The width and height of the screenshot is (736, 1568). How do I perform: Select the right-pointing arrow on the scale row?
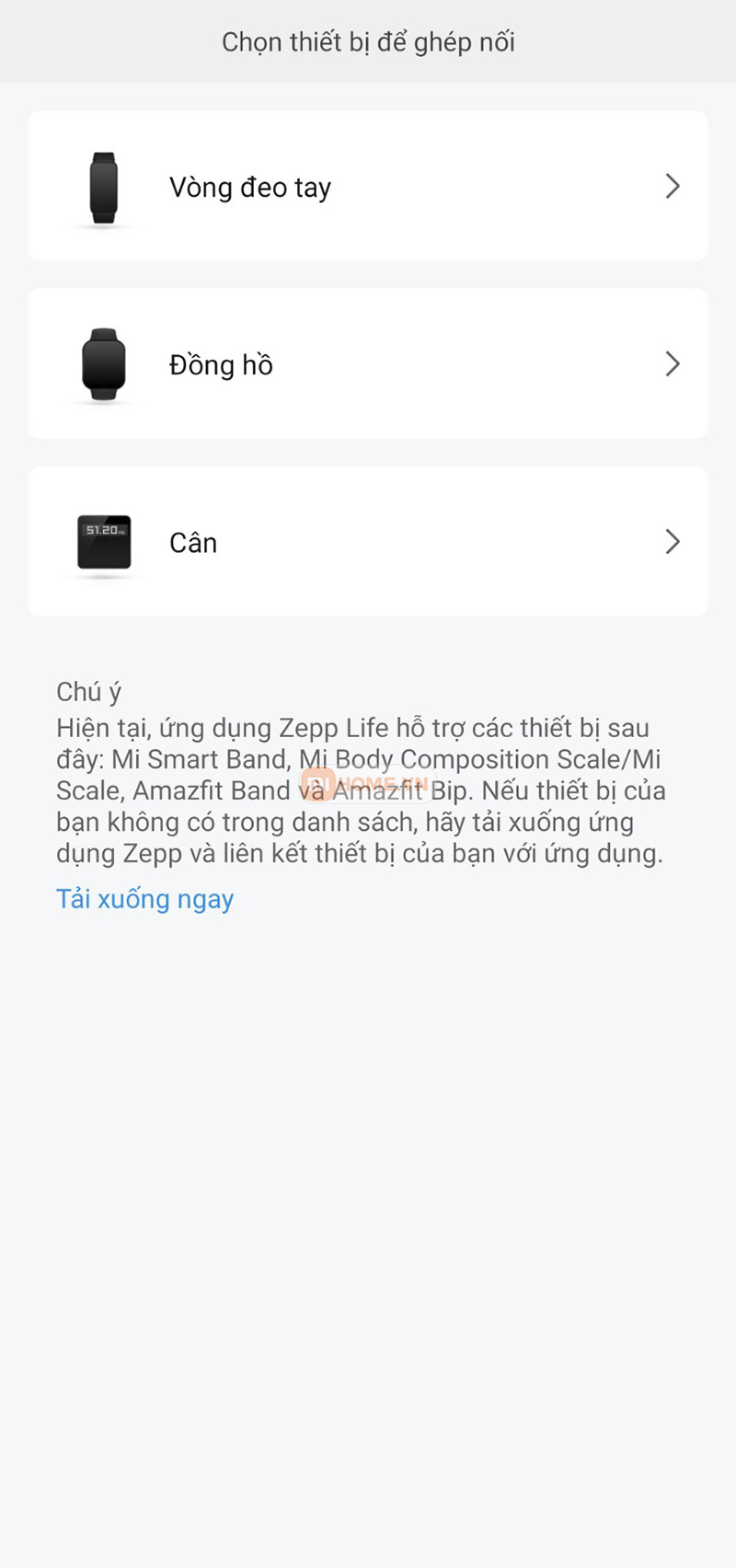673,542
